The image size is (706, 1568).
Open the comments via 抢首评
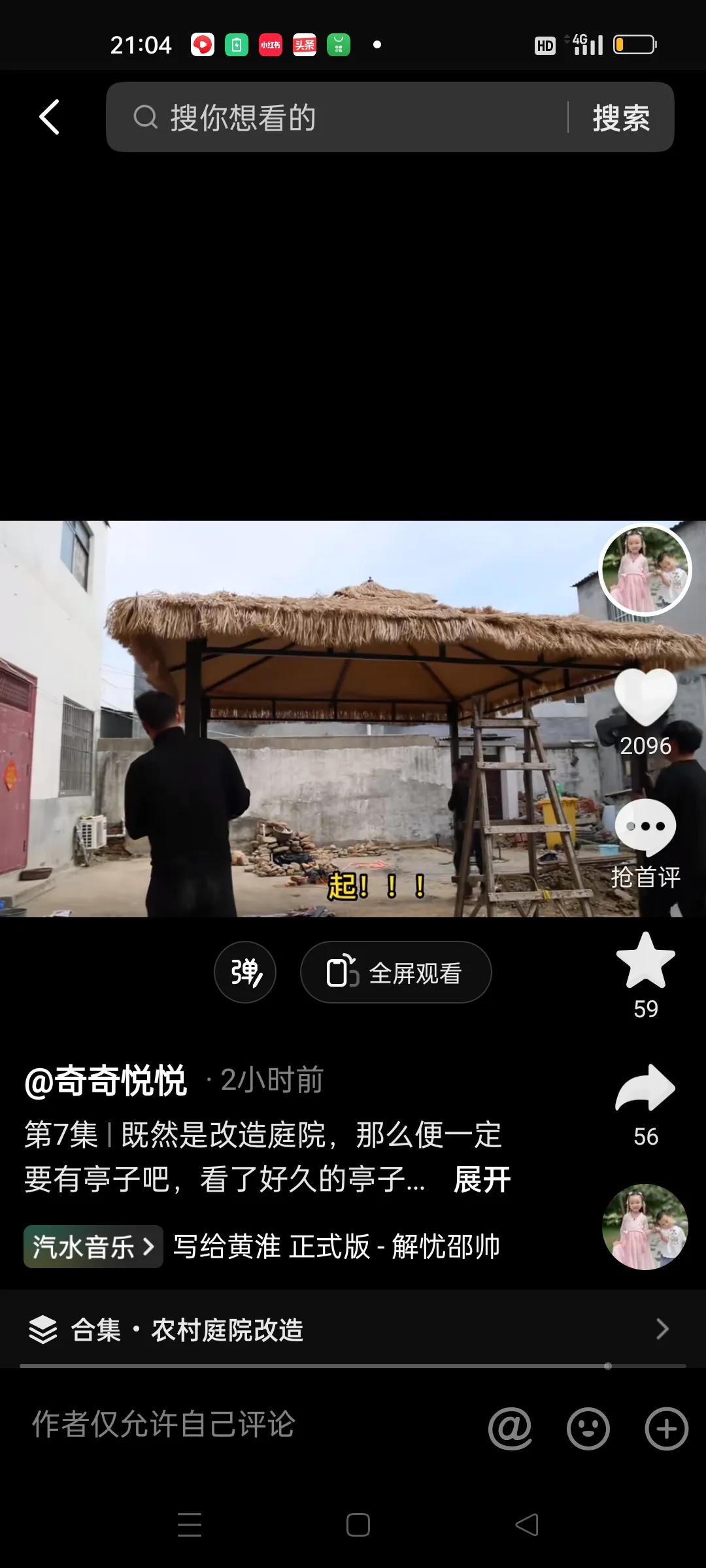pyautogui.click(x=645, y=843)
